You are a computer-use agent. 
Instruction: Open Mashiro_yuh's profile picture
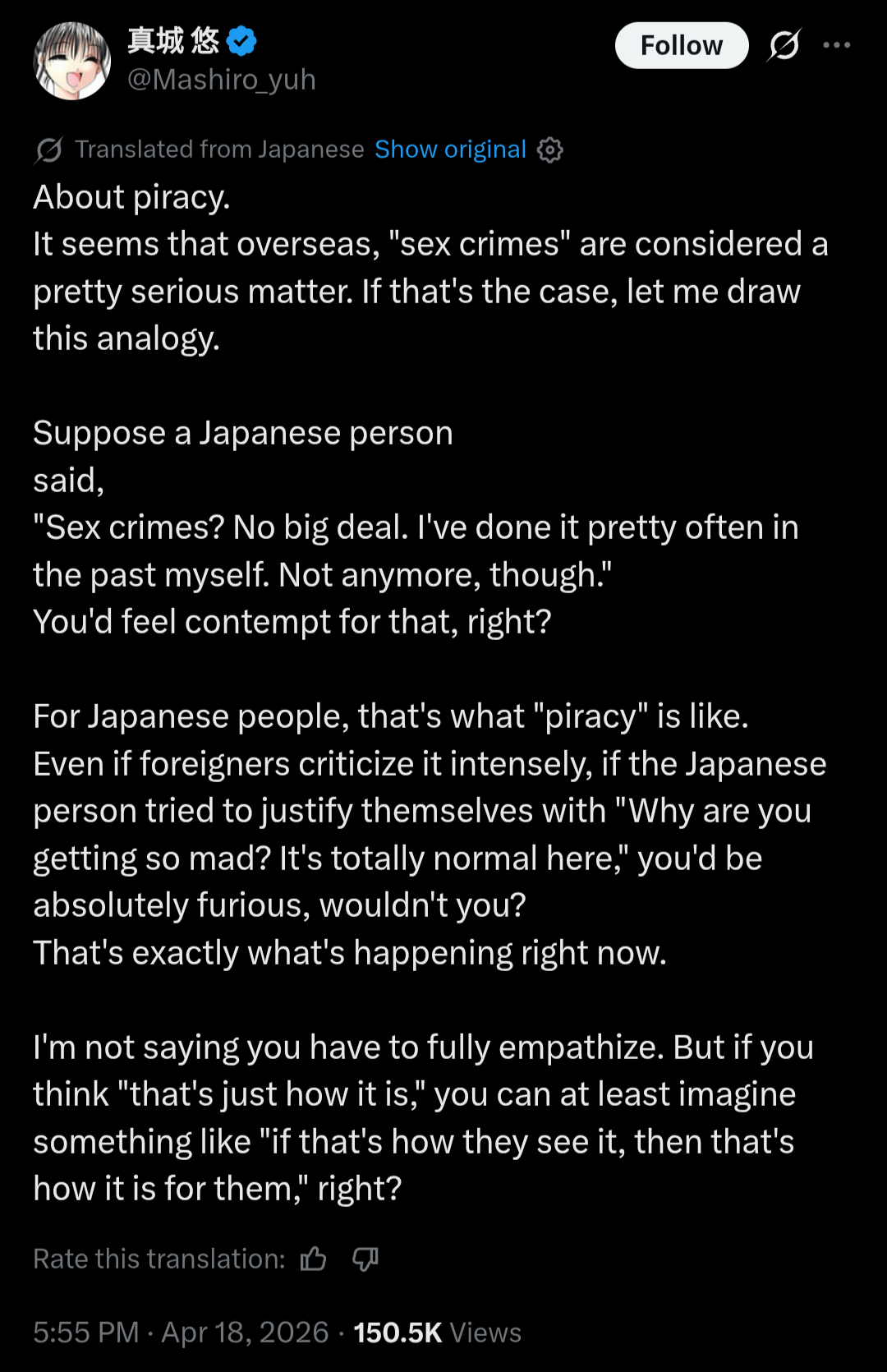(72, 61)
